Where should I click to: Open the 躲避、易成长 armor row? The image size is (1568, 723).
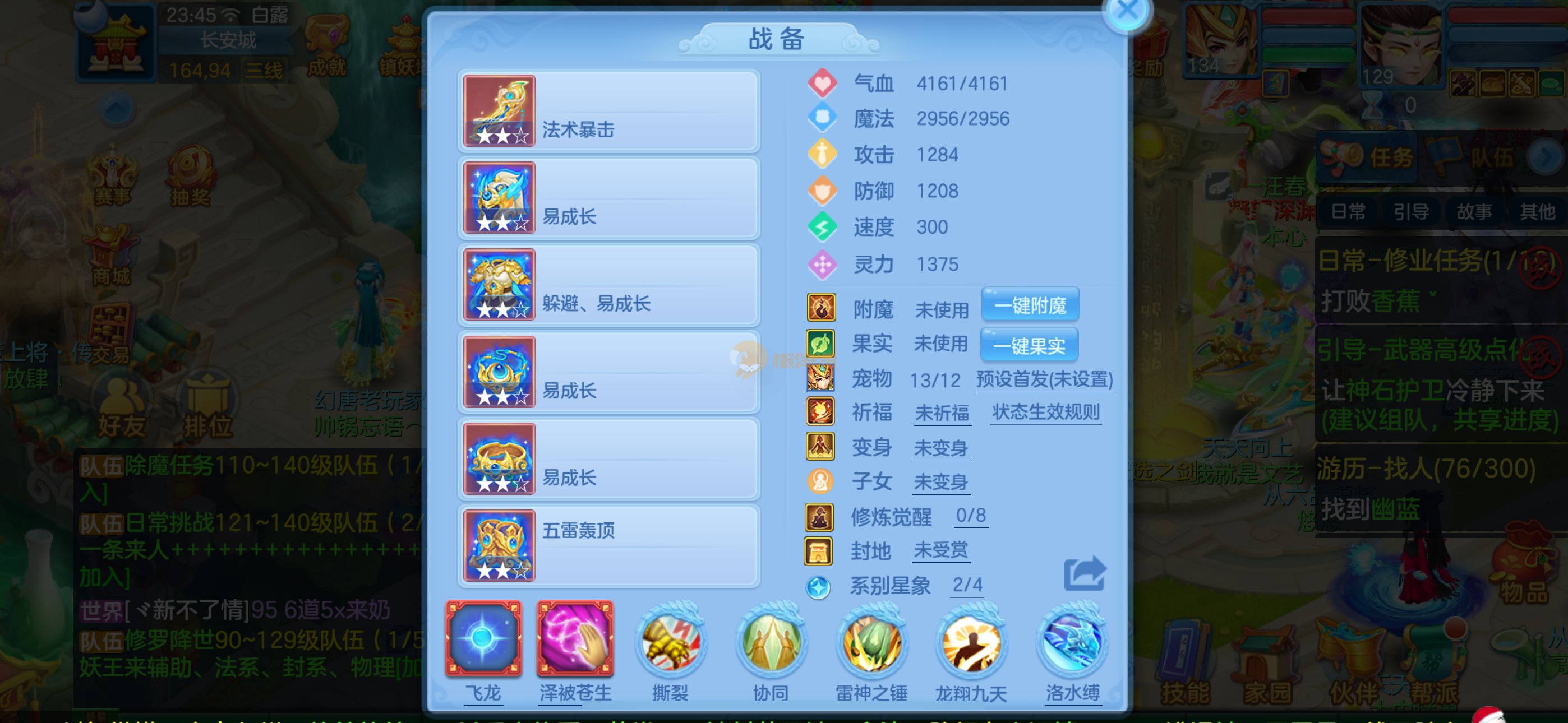point(608,285)
